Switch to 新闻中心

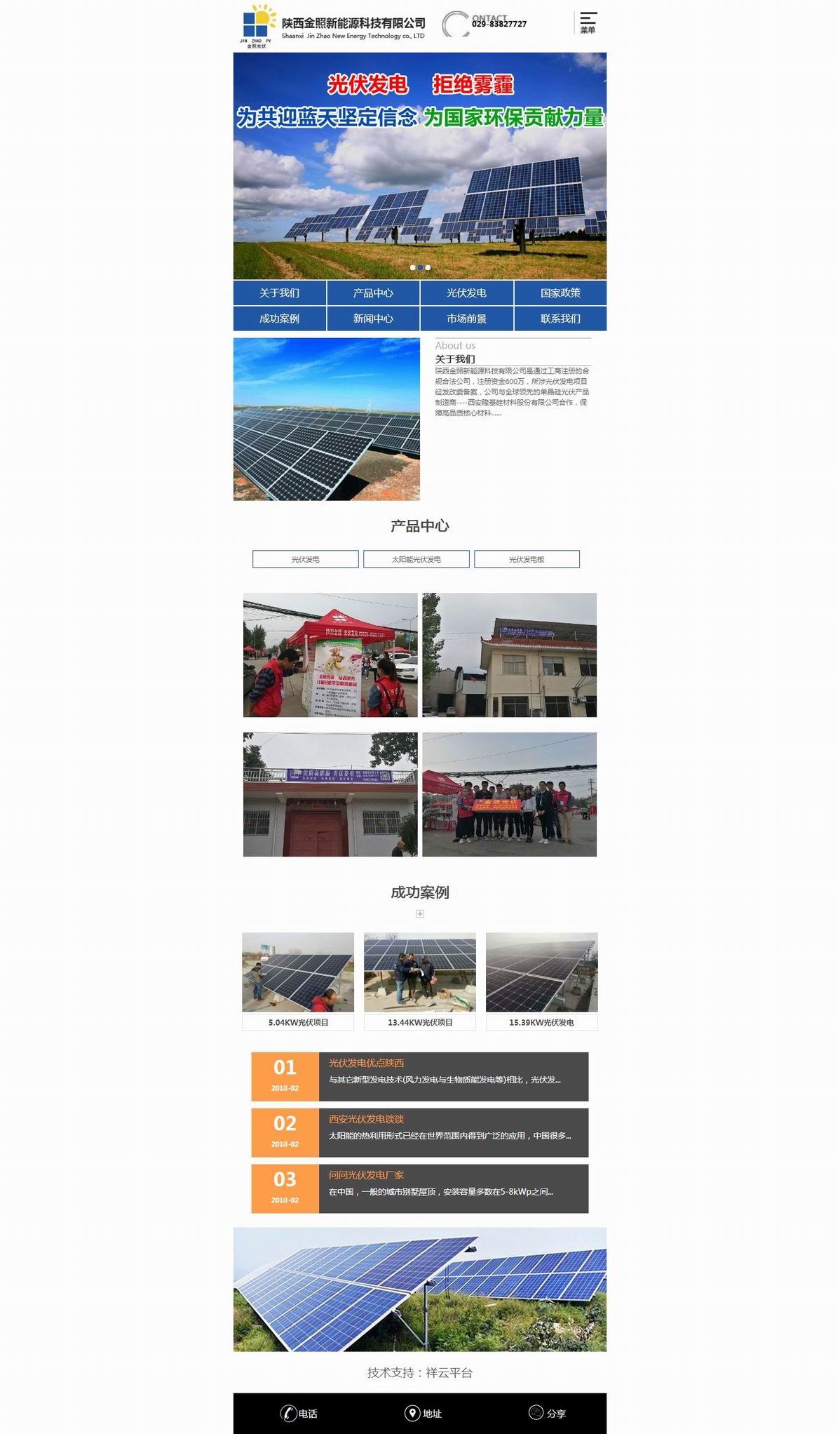[373, 319]
